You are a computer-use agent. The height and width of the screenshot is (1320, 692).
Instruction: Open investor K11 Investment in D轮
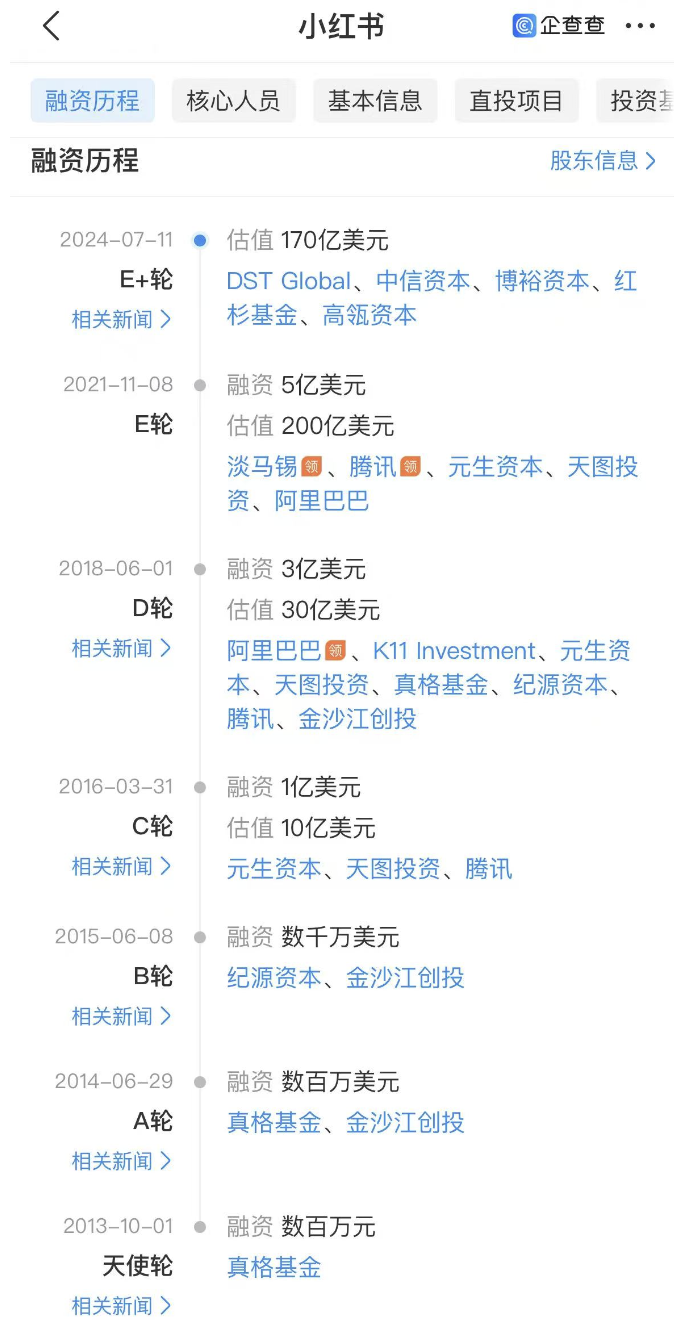(x=454, y=651)
